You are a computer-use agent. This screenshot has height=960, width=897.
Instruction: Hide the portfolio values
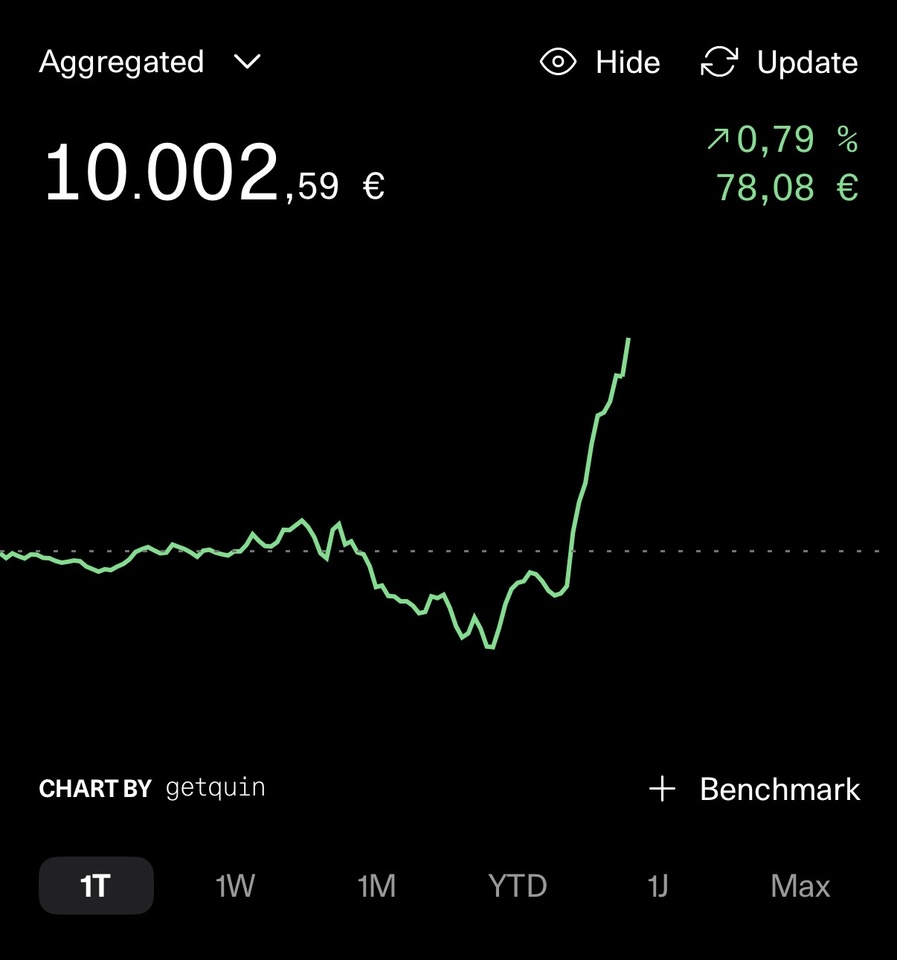coord(600,62)
